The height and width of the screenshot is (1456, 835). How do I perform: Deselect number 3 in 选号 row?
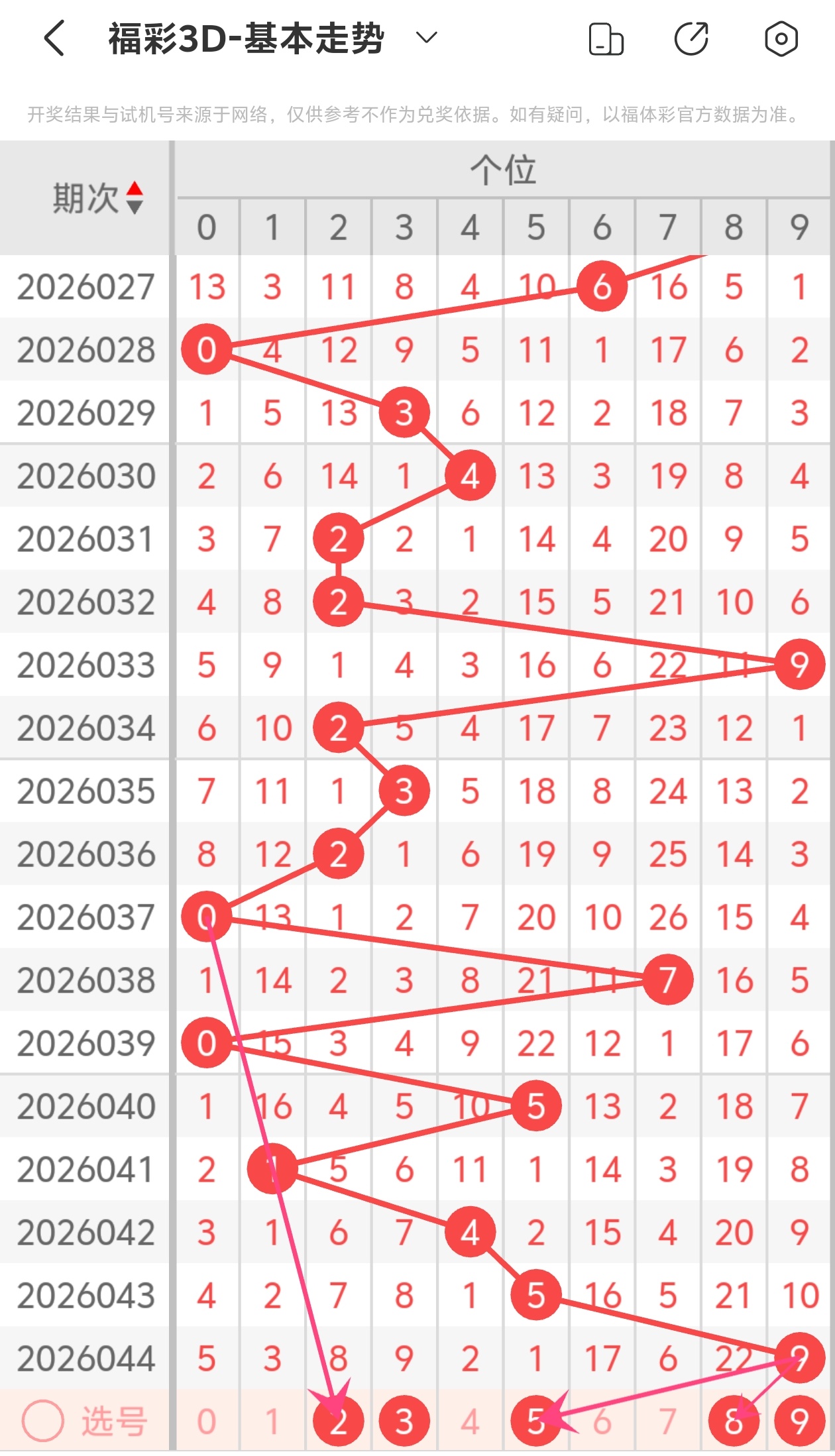click(x=404, y=1422)
